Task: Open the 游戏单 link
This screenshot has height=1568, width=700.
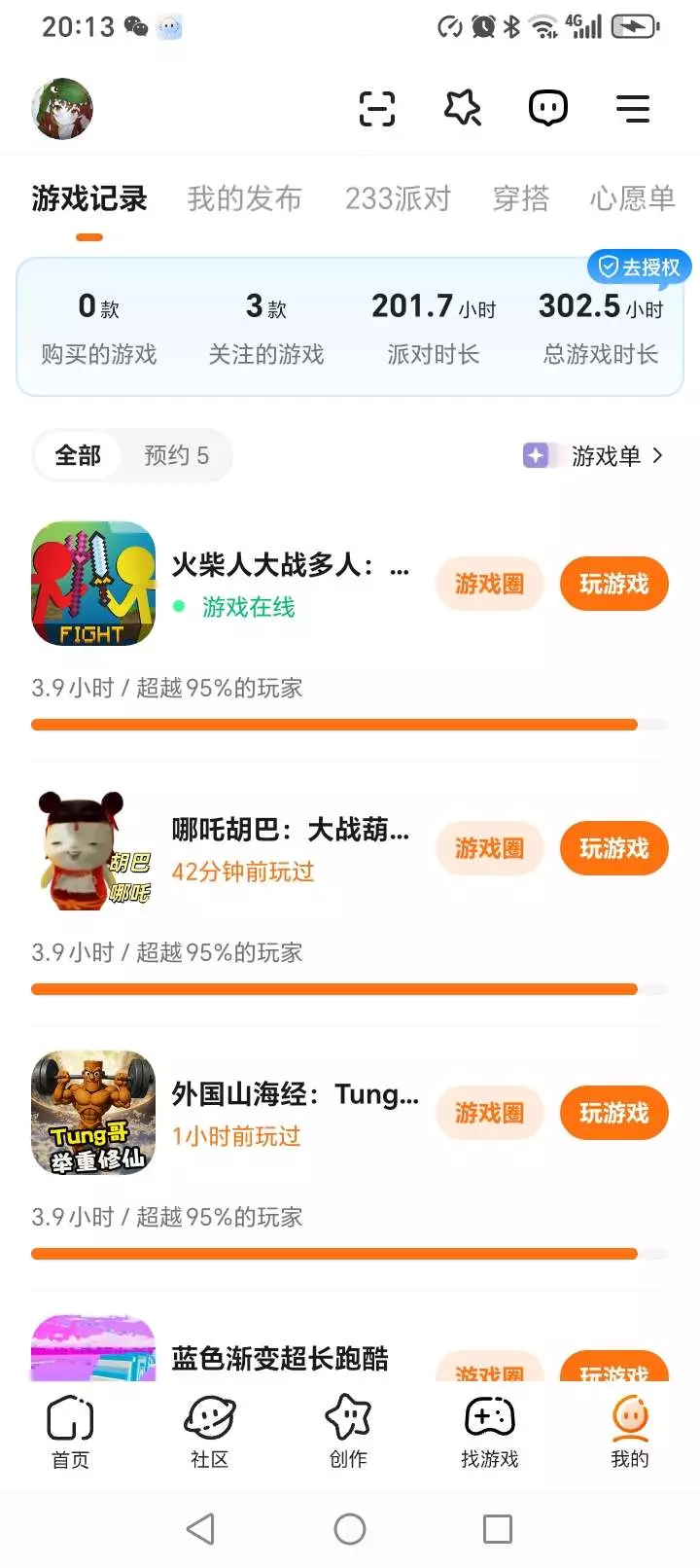Action: point(594,455)
